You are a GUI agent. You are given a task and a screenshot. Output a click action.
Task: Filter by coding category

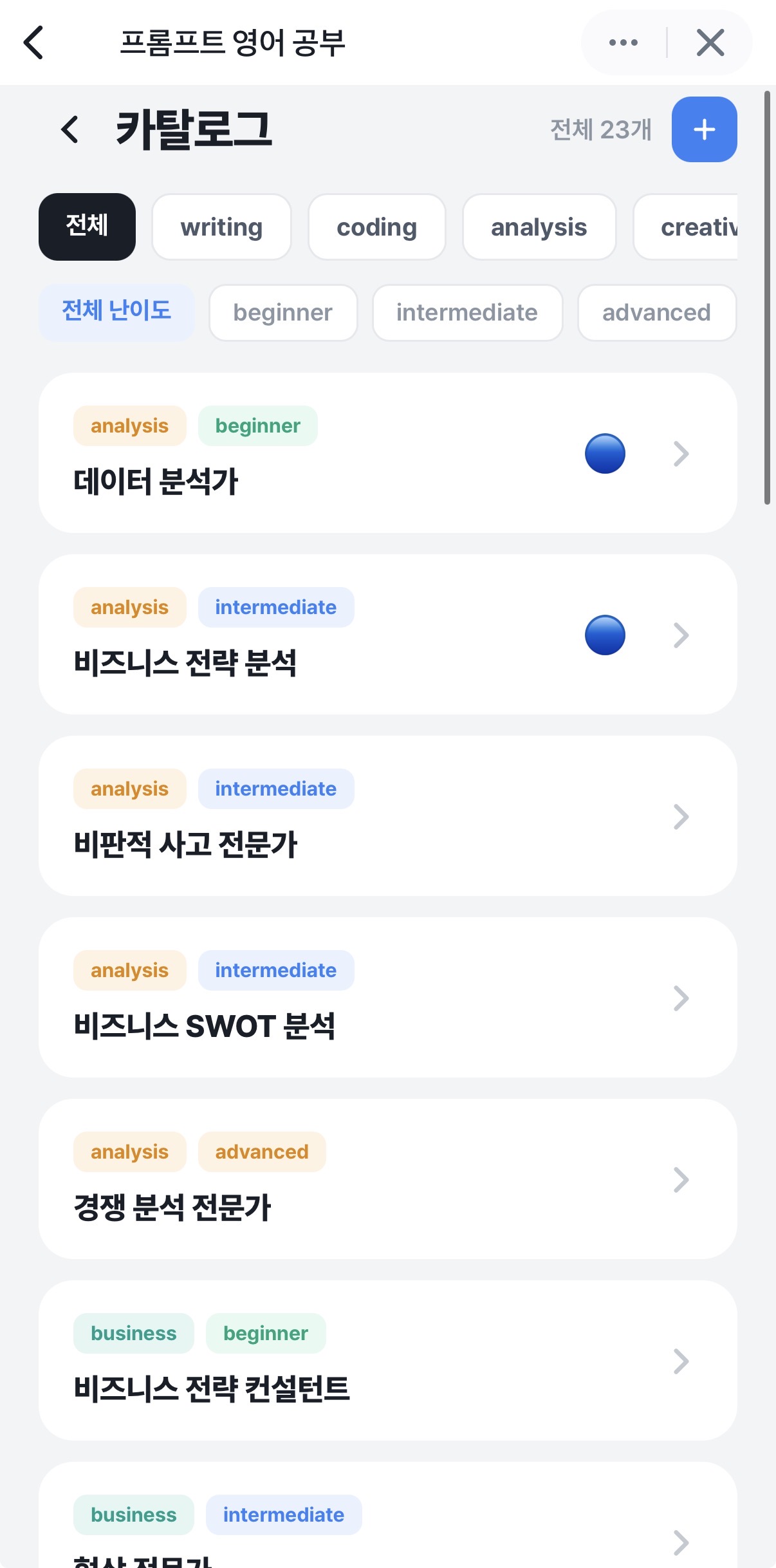tap(376, 227)
